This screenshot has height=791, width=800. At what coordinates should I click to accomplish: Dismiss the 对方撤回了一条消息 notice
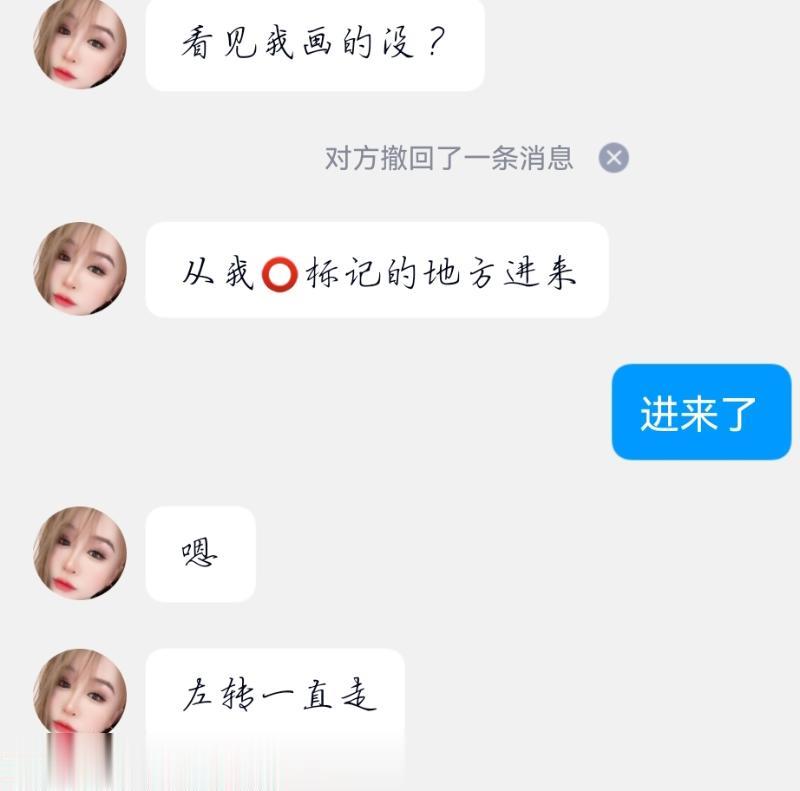tap(613, 158)
